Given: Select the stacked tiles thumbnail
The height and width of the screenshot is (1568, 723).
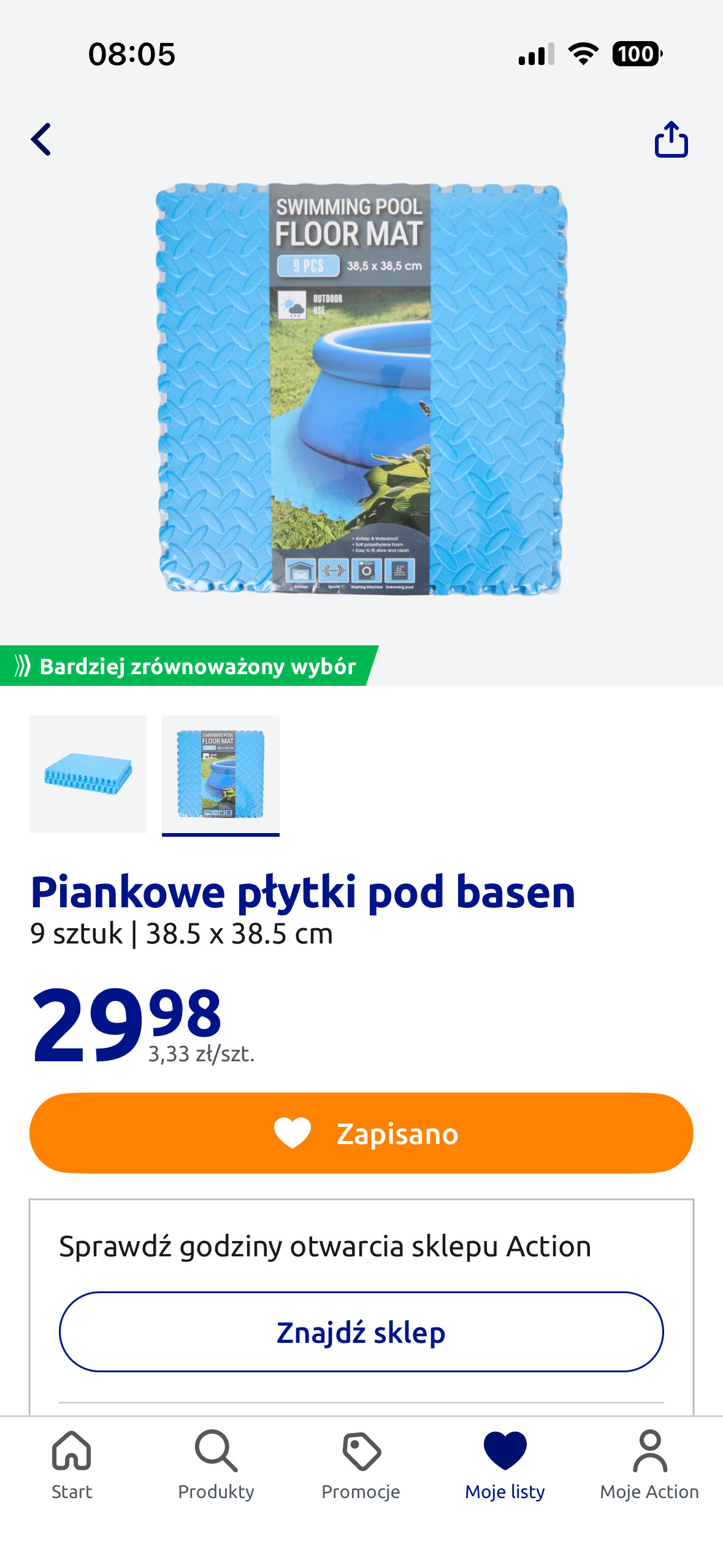Looking at the screenshot, I should [88, 774].
